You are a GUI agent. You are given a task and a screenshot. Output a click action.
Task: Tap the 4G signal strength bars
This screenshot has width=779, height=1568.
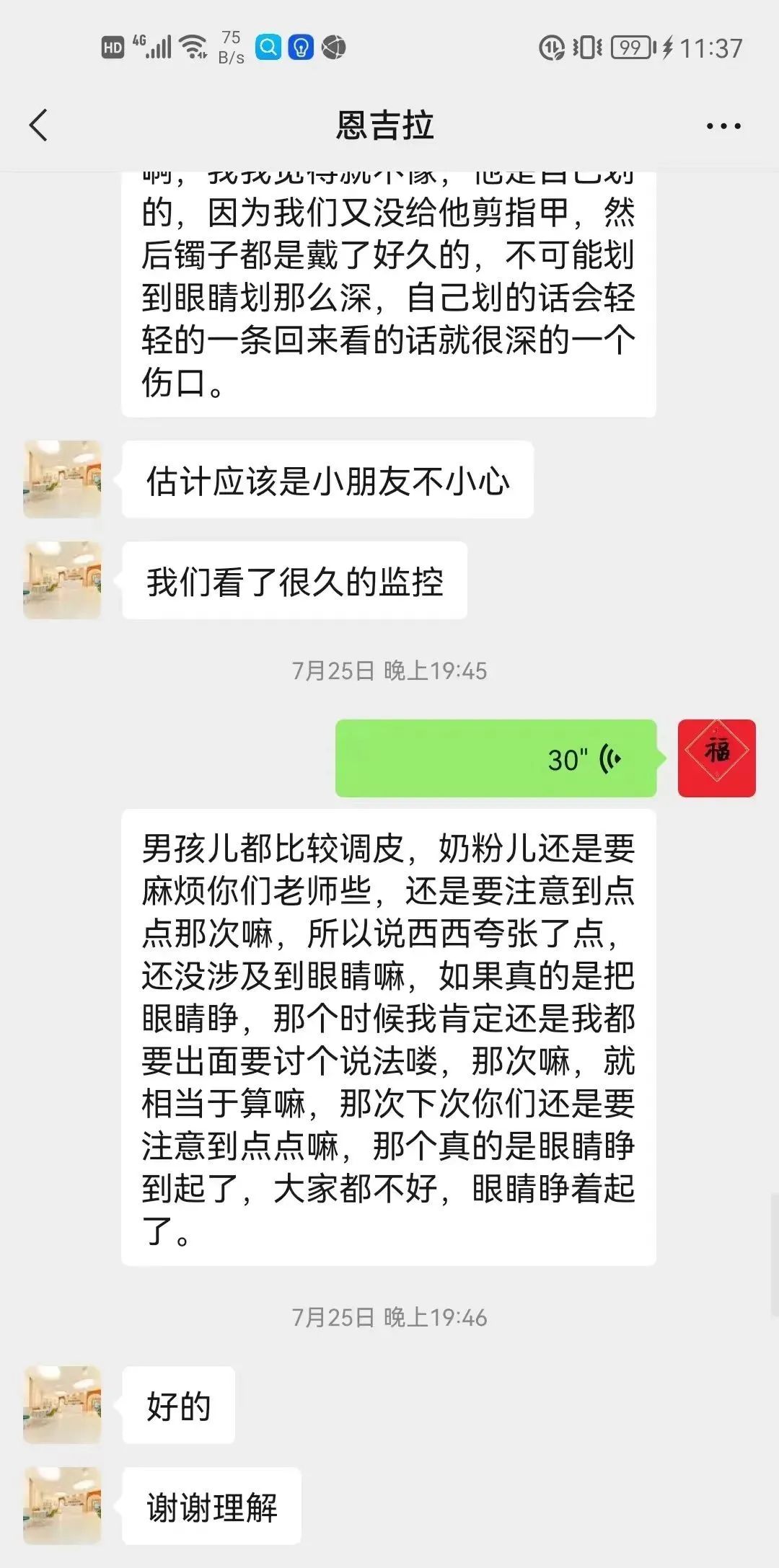(x=151, y=45)
